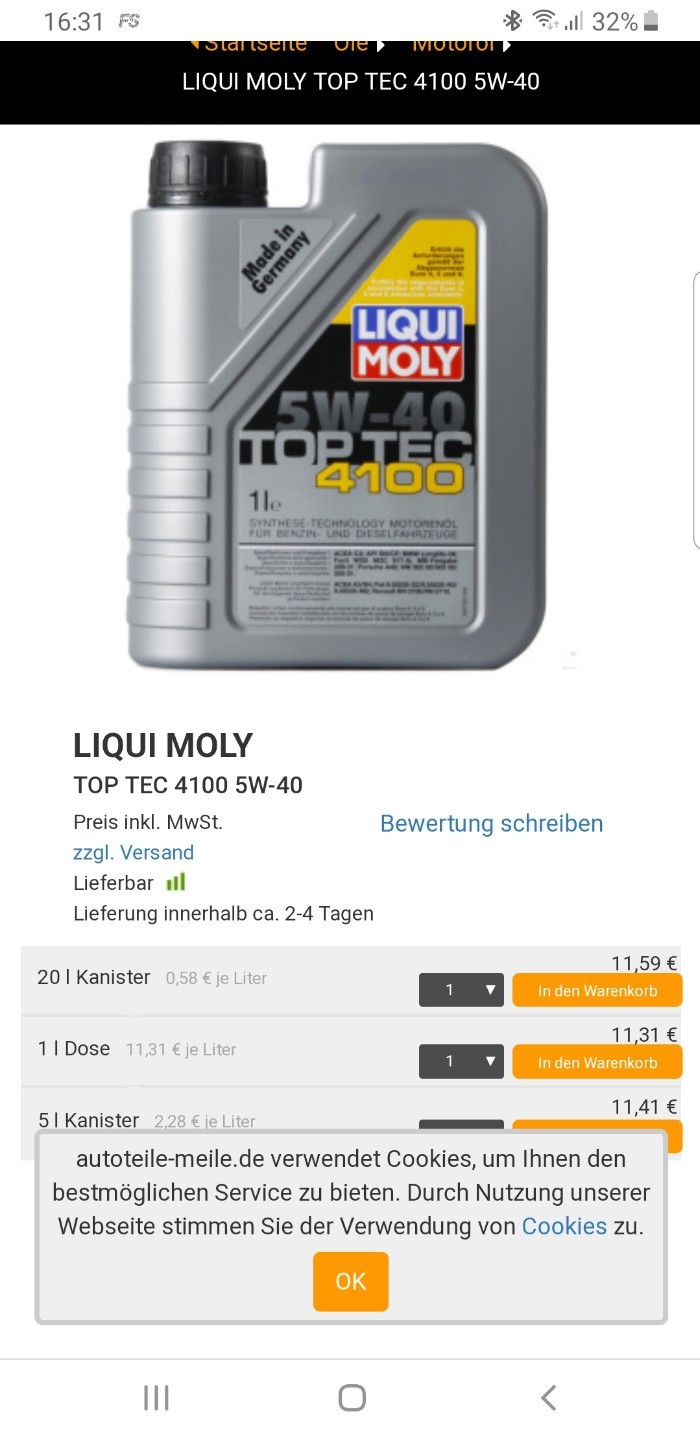
Task: Open zzgl. Versand shipping info
Action: coord(133,853)
